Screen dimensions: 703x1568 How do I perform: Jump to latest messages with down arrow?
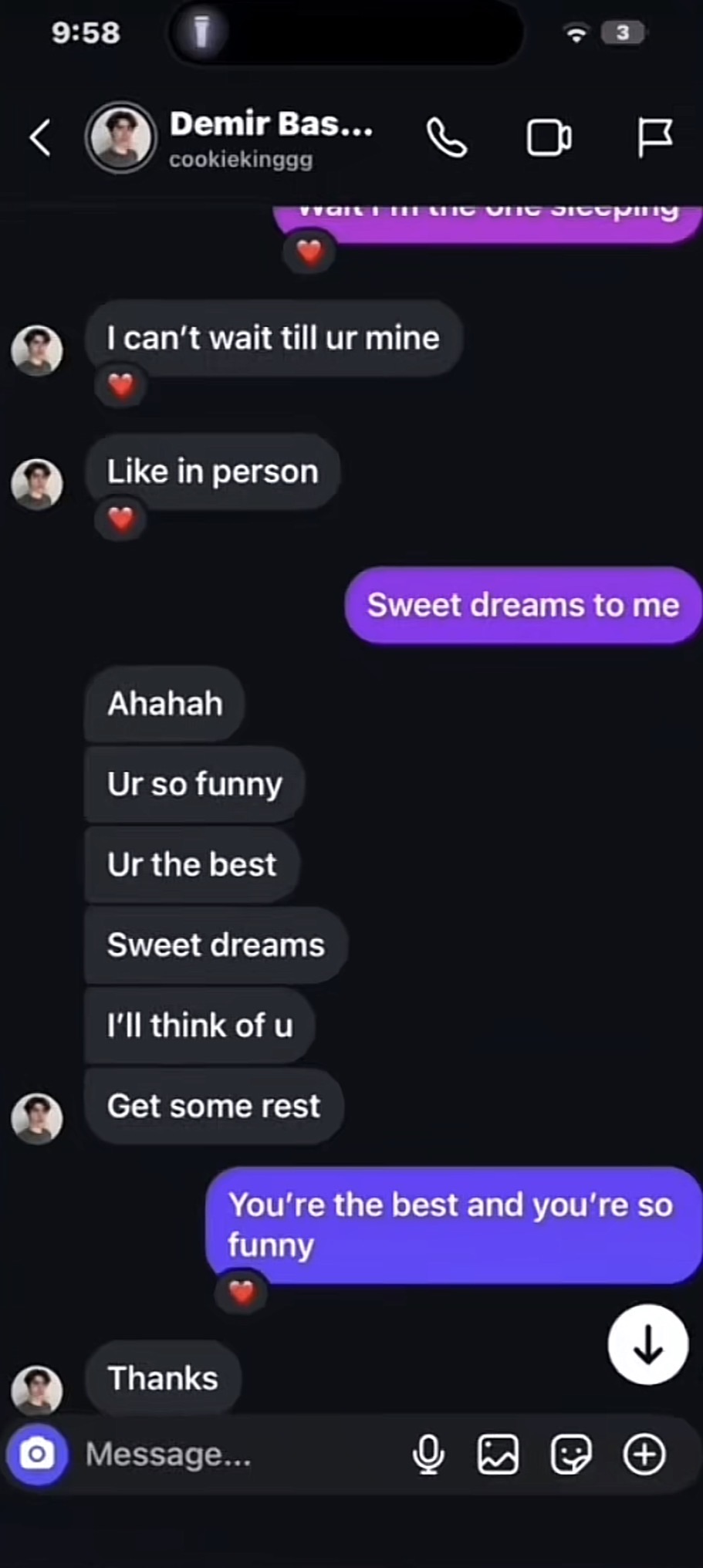click(x=647, y=1345)
